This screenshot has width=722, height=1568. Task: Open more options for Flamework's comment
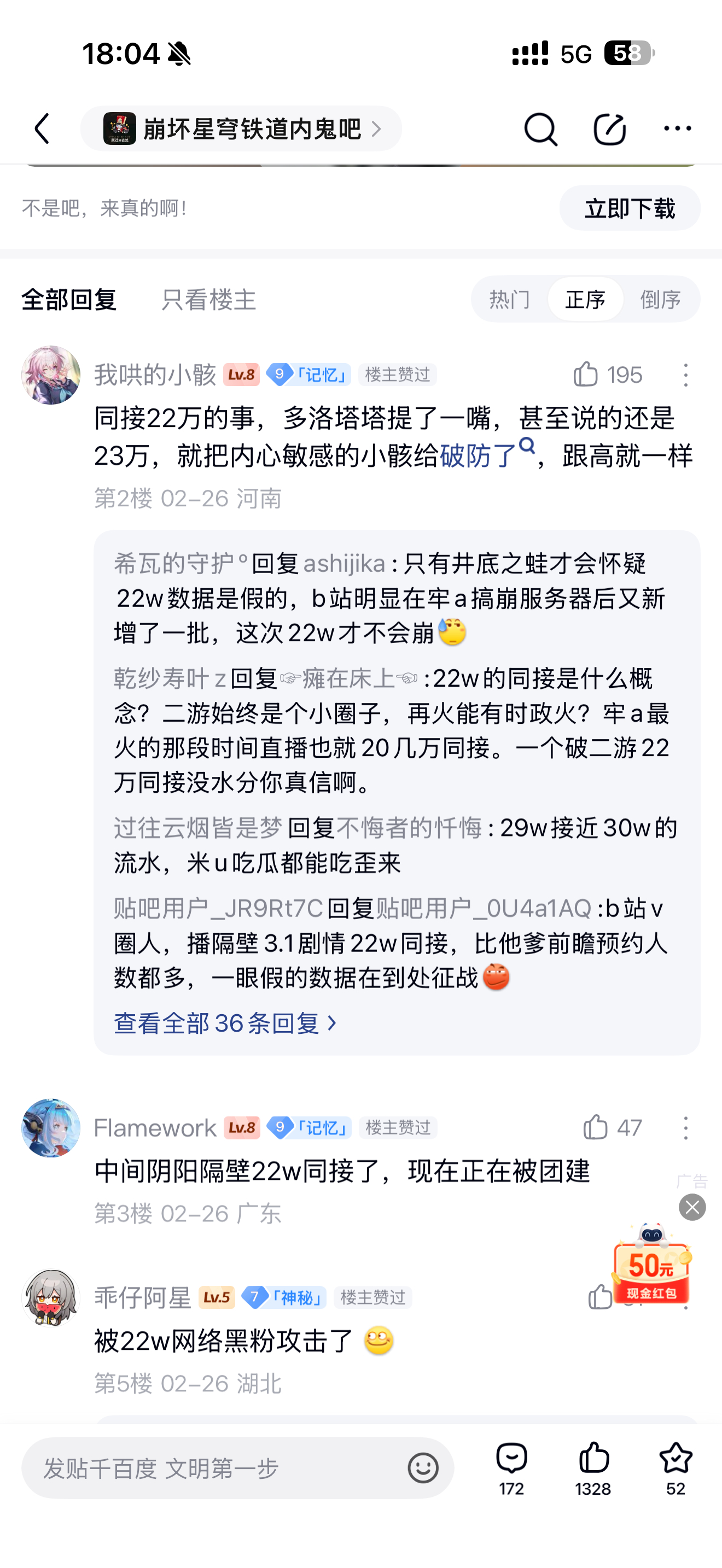(x=685, y=1128)
